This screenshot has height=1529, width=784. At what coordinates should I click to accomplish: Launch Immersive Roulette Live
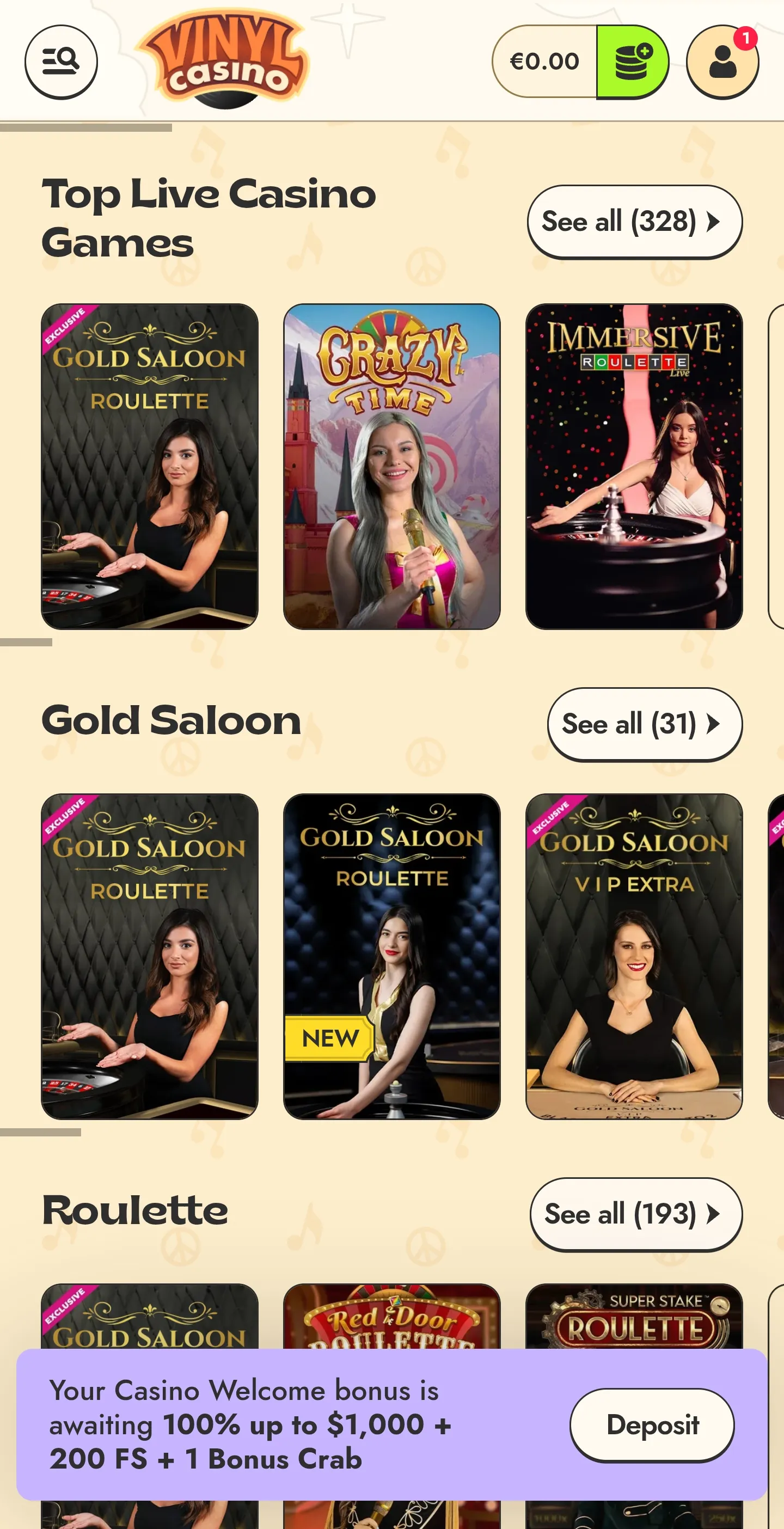[633, 467]
